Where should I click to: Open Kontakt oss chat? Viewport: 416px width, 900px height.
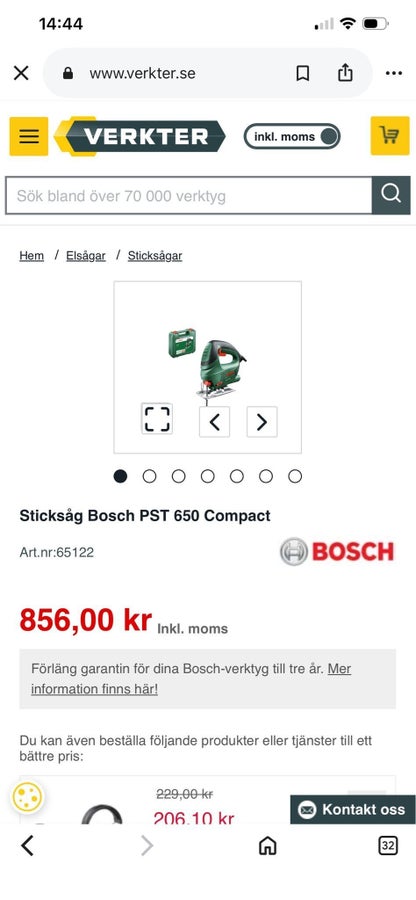(x=353, y=809)
